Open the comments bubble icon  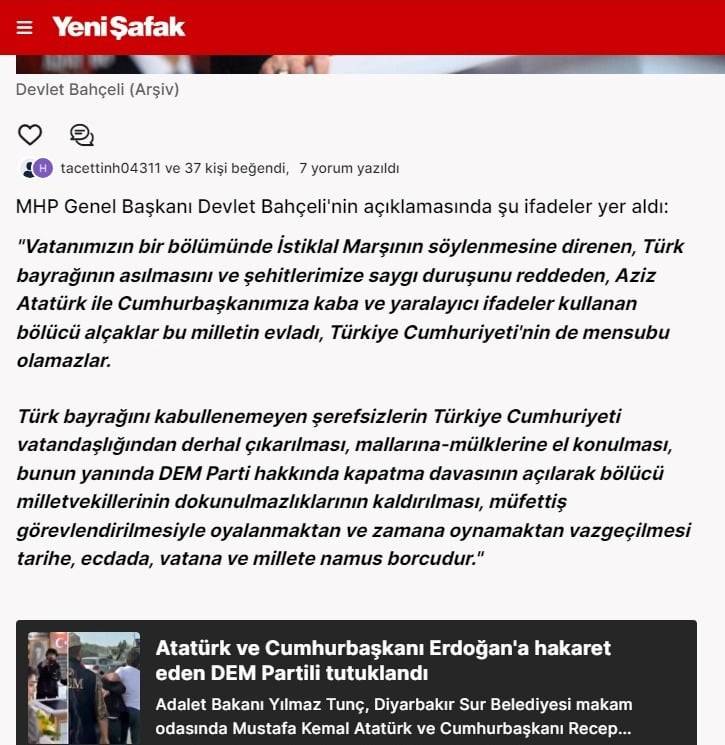82,135
